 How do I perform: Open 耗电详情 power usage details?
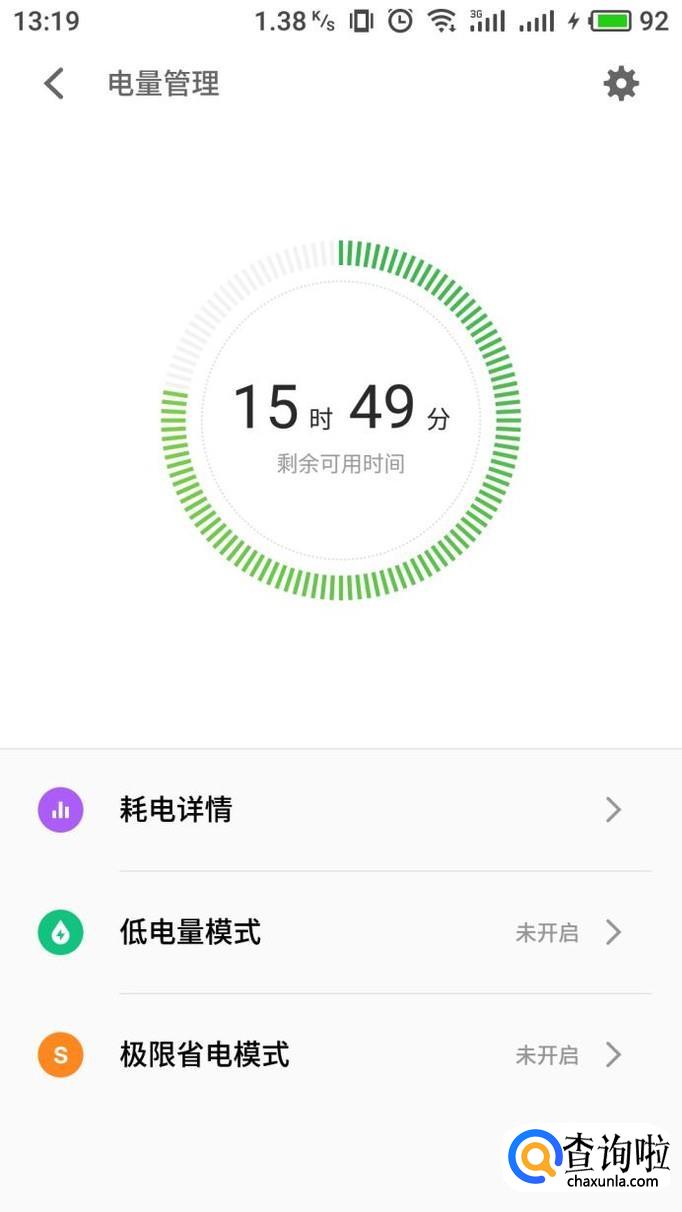pyautogui.click(x=340, y=810)
